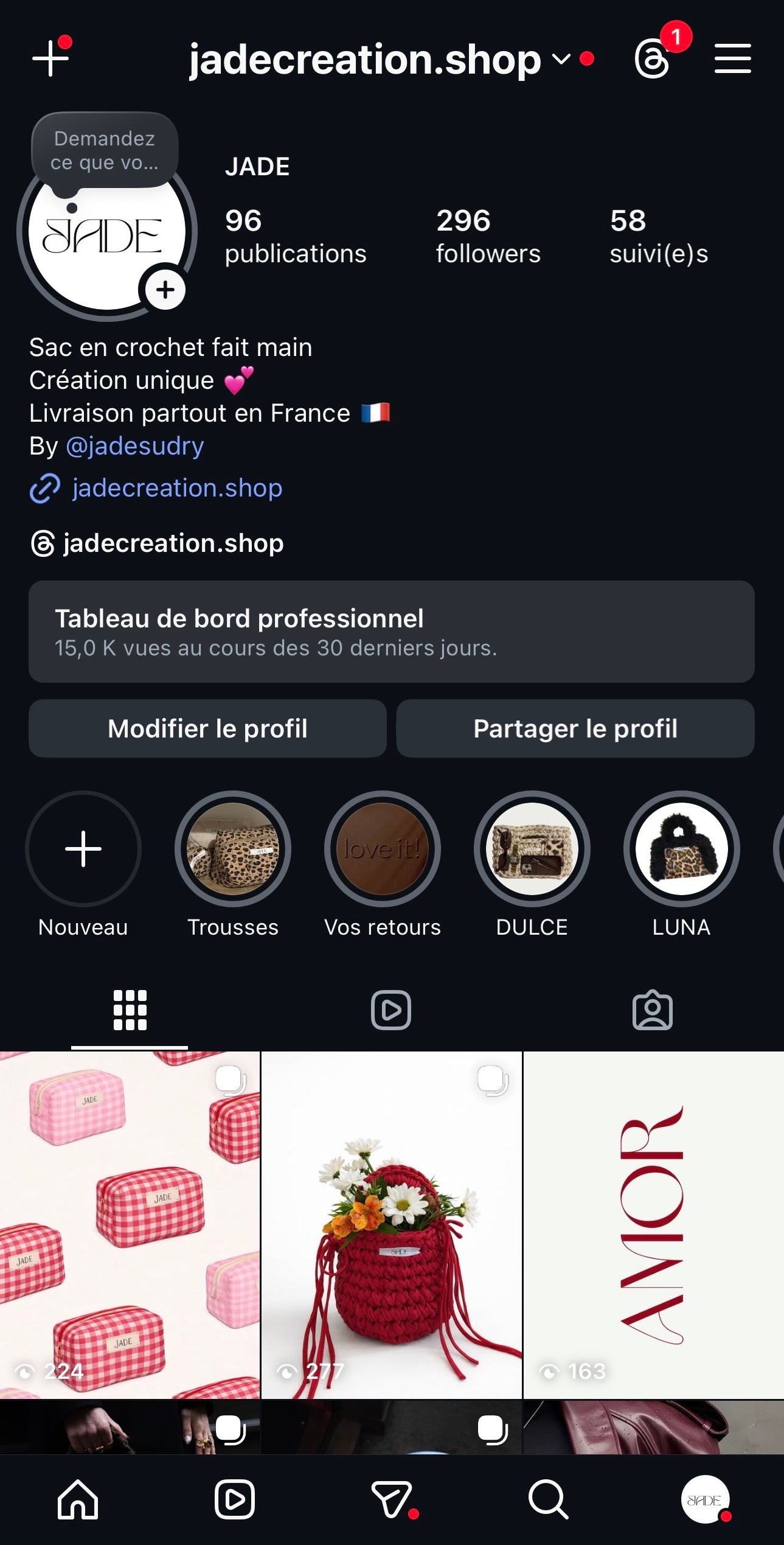Open the red crochet bag post
The image size is (784, 1545).
[392, 1224]
